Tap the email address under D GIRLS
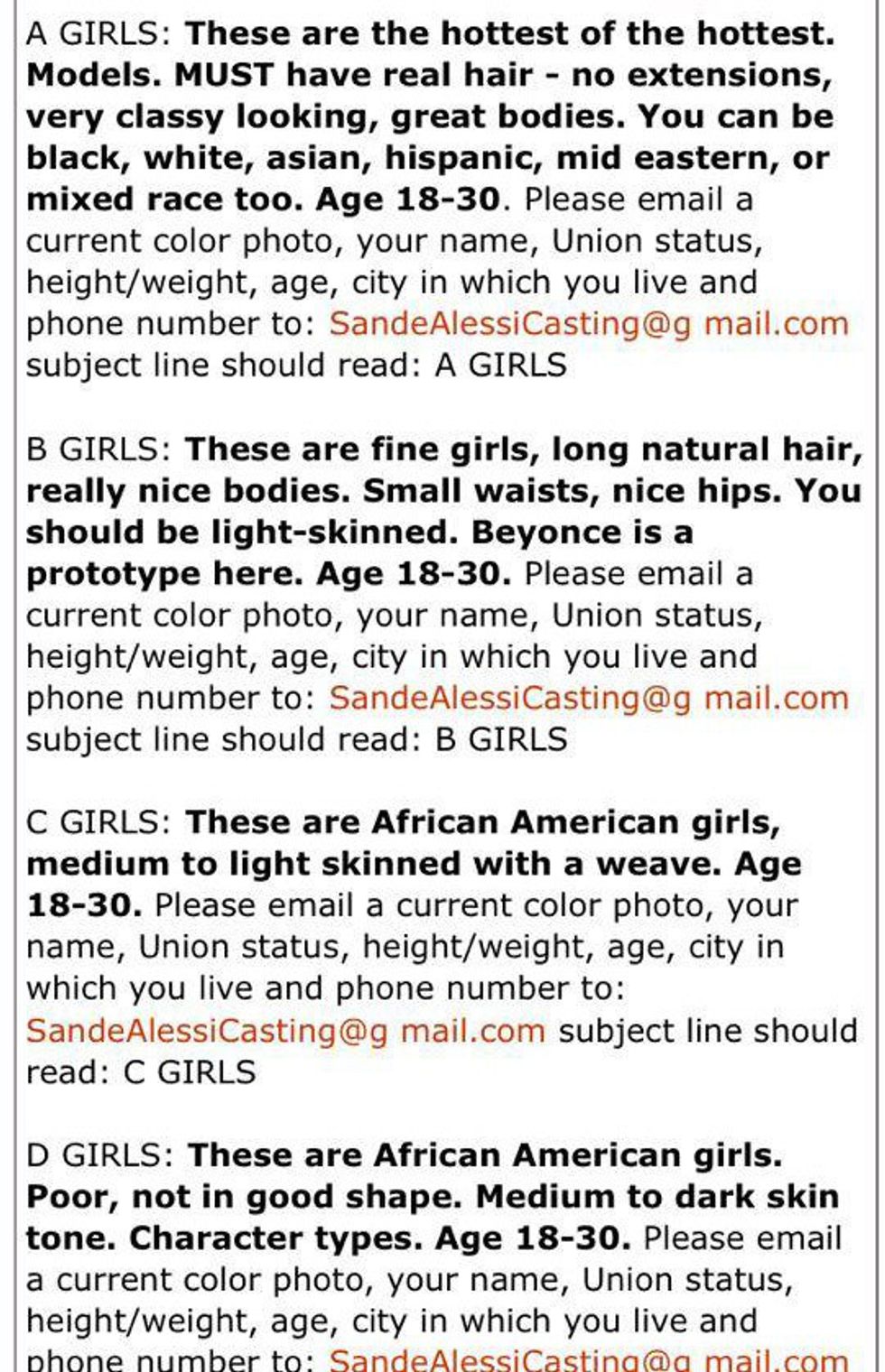The width and height of the screenshot is (885, 1372). 588,1359
